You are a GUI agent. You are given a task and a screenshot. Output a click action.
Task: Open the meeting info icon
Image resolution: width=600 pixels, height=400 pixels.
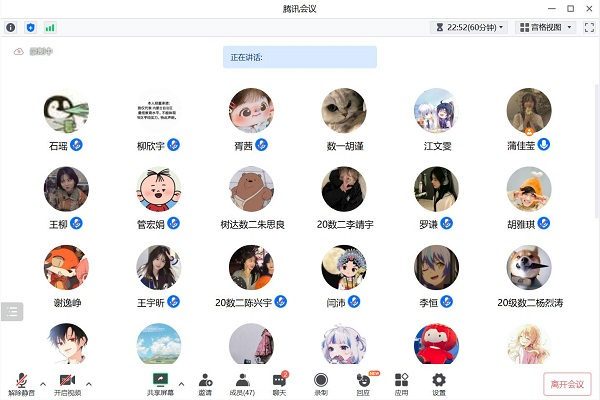point(11,28)
